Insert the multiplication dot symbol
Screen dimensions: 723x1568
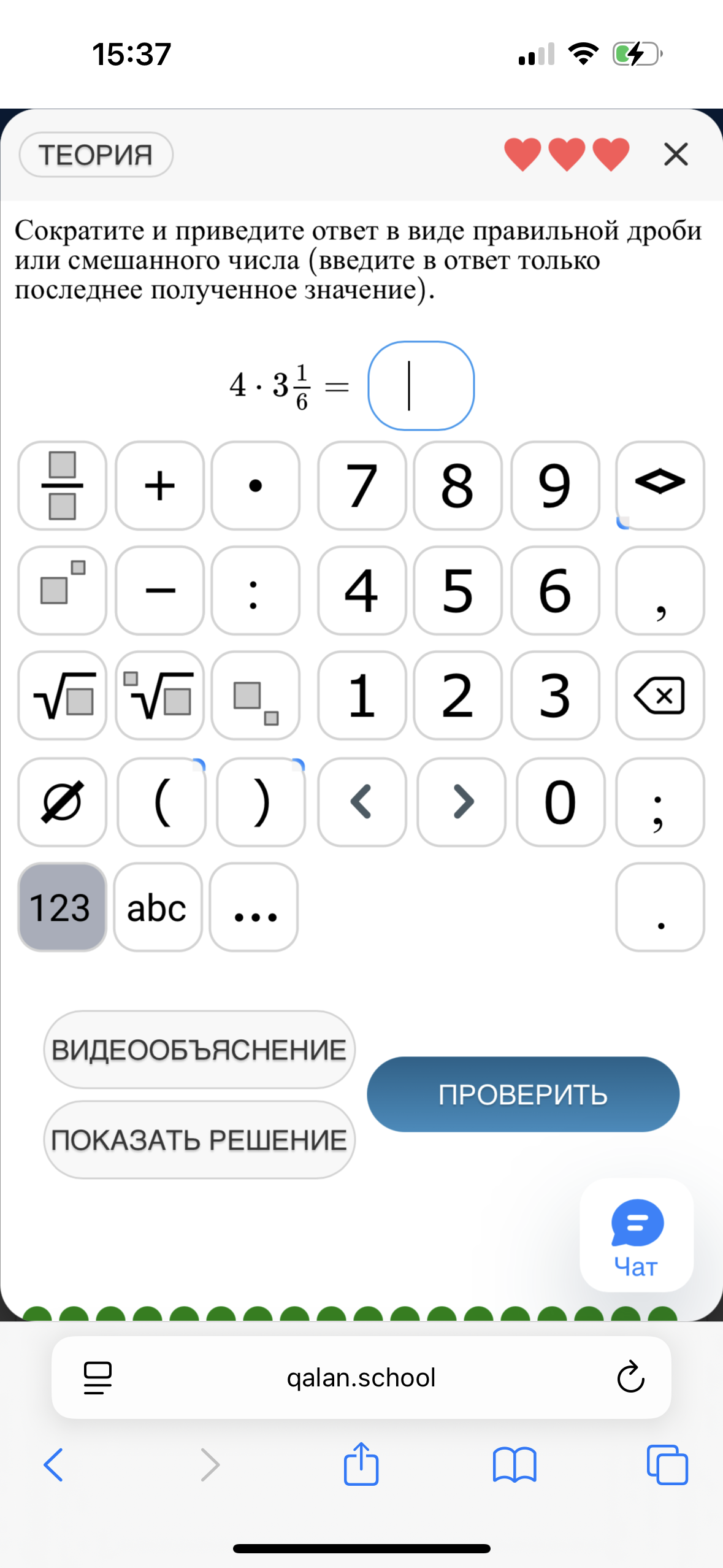point(256,485)
